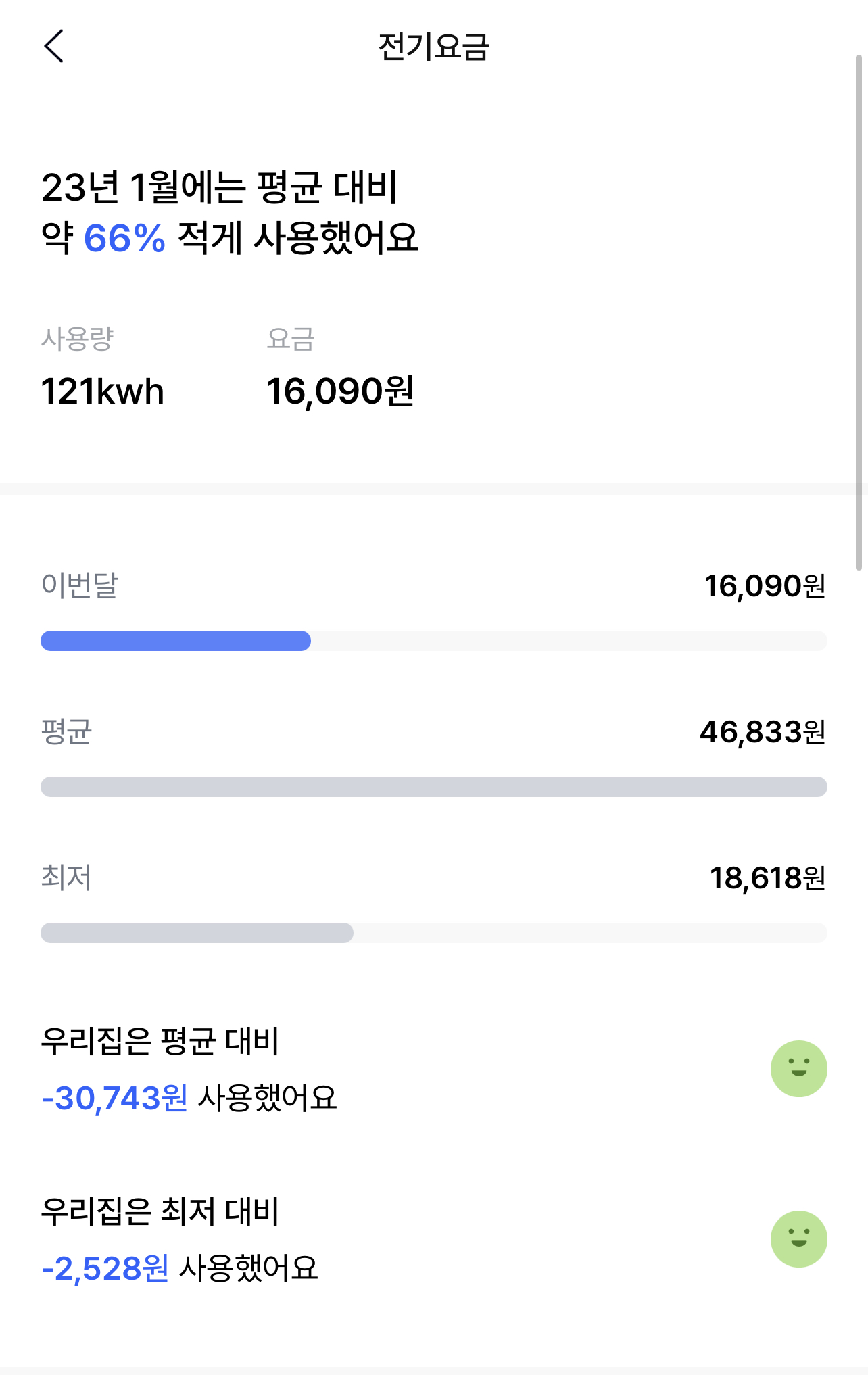
Task: Click the 최저 progress bar
Action: click(x=196, y=932)
